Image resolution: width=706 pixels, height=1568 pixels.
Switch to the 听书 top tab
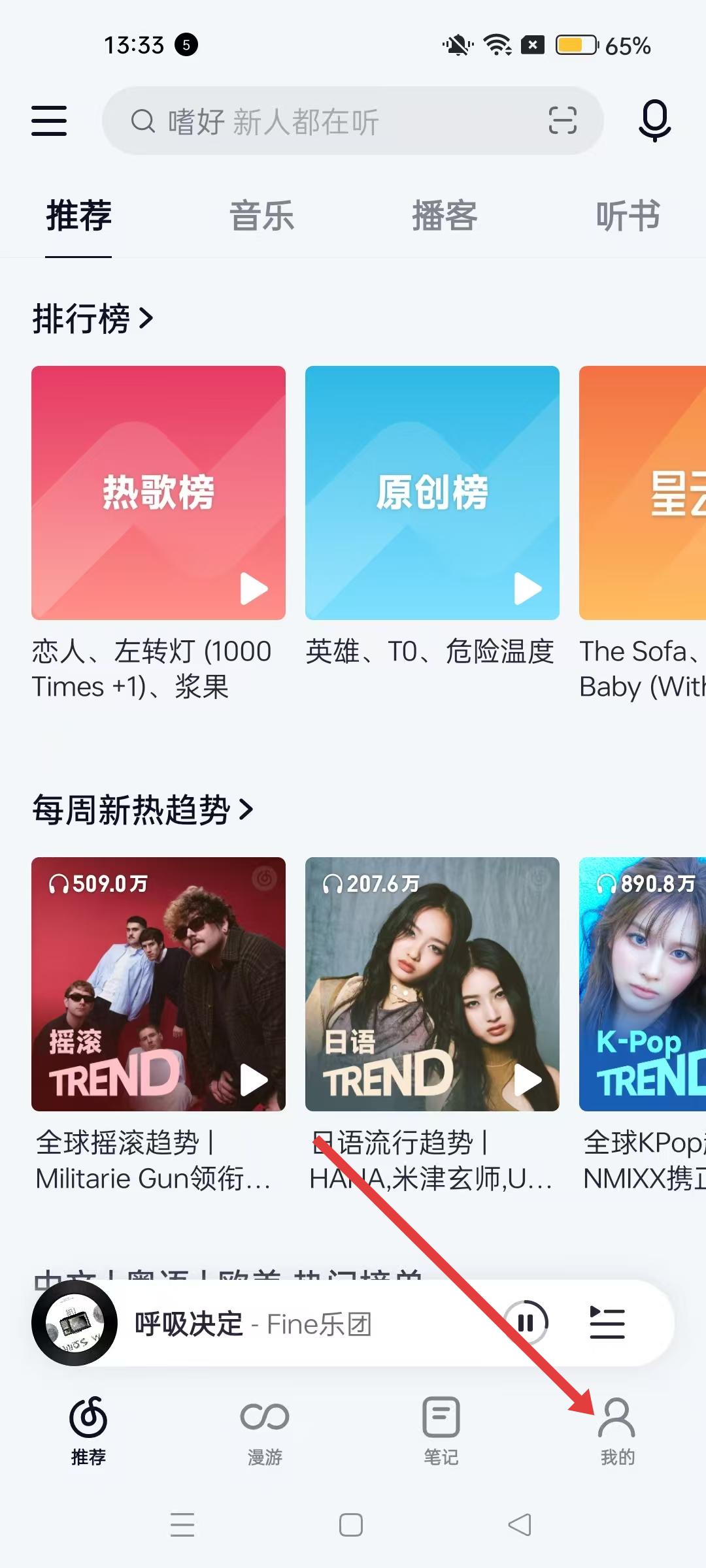click(x=628, y=216)
